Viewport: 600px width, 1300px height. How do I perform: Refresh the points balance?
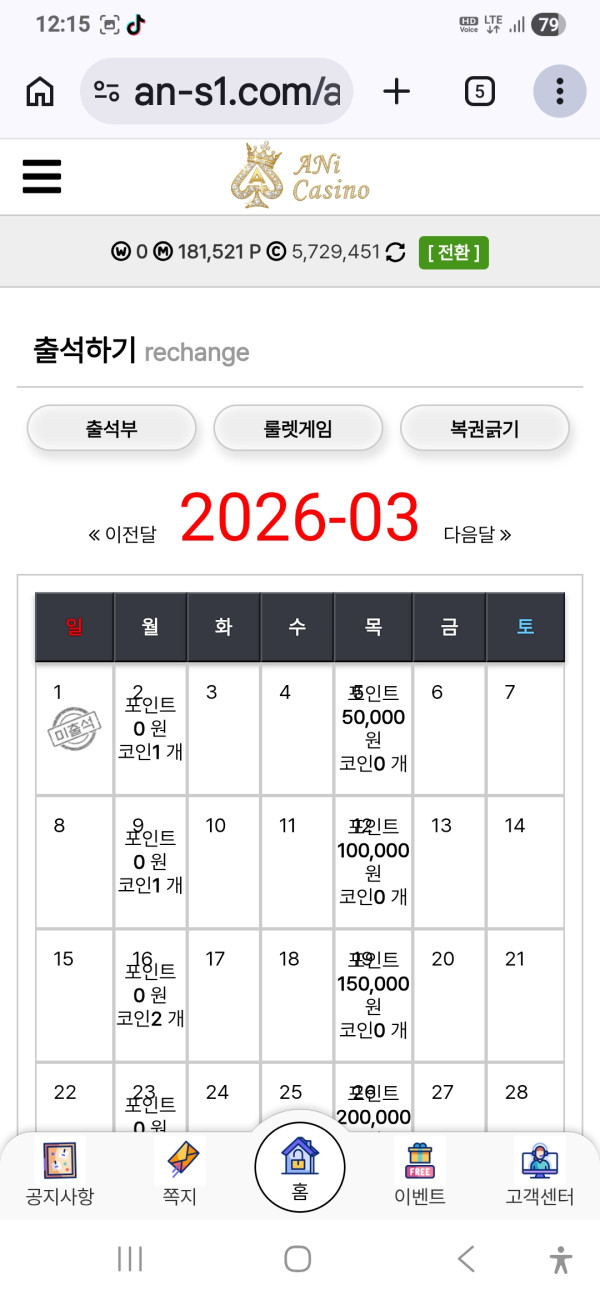tap(396, 252)
